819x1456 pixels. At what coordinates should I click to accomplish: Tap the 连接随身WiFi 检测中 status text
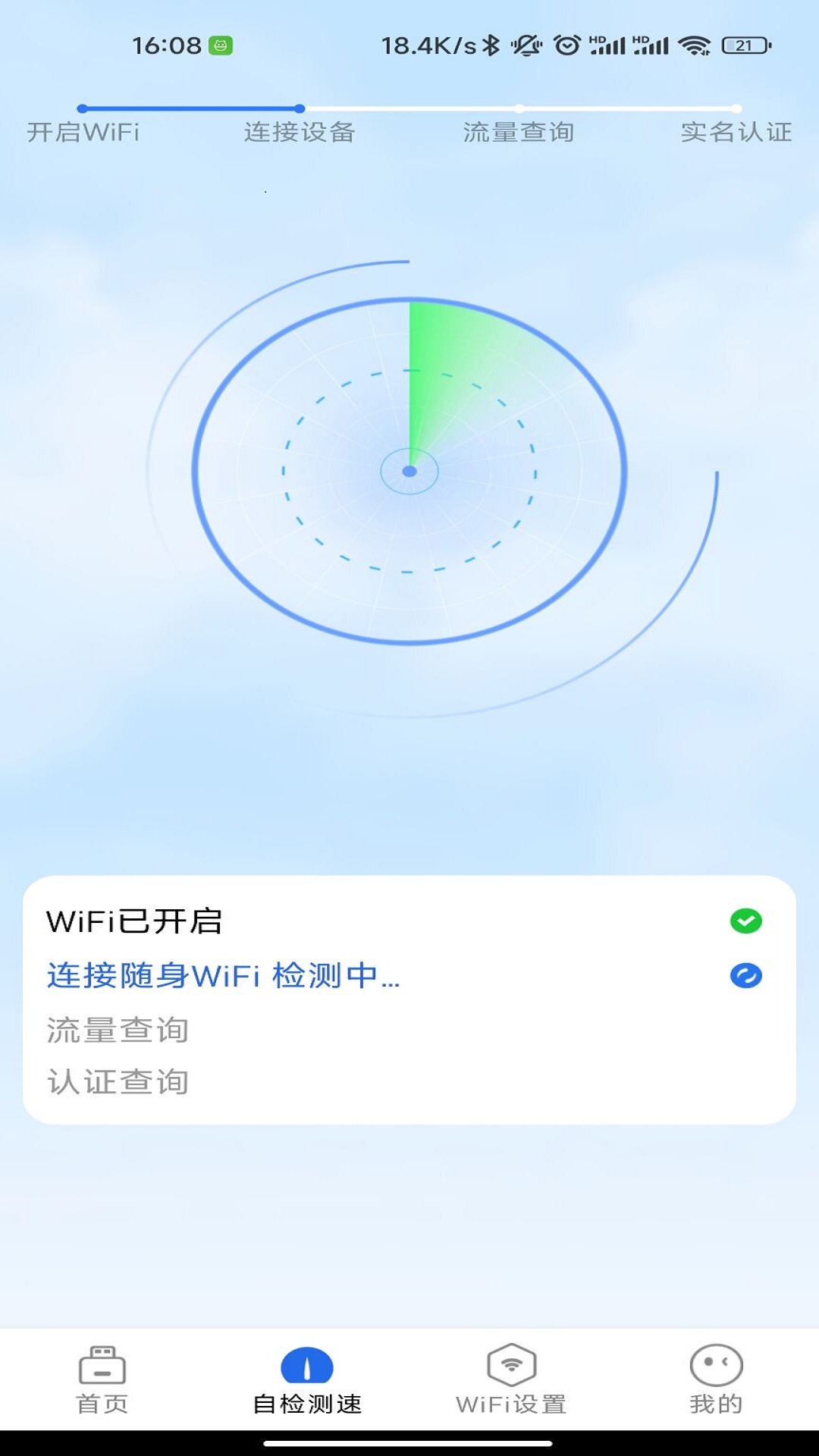[224, 978]
